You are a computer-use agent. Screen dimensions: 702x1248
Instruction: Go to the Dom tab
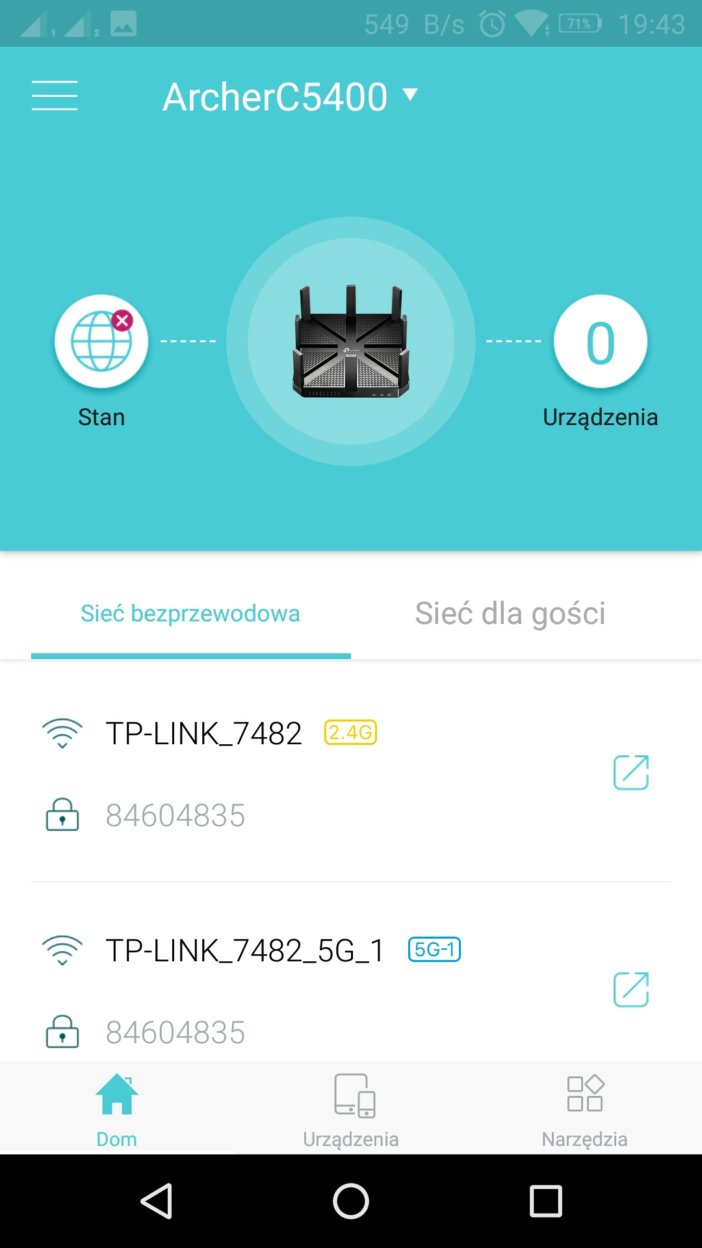[x=117, y=1108]
